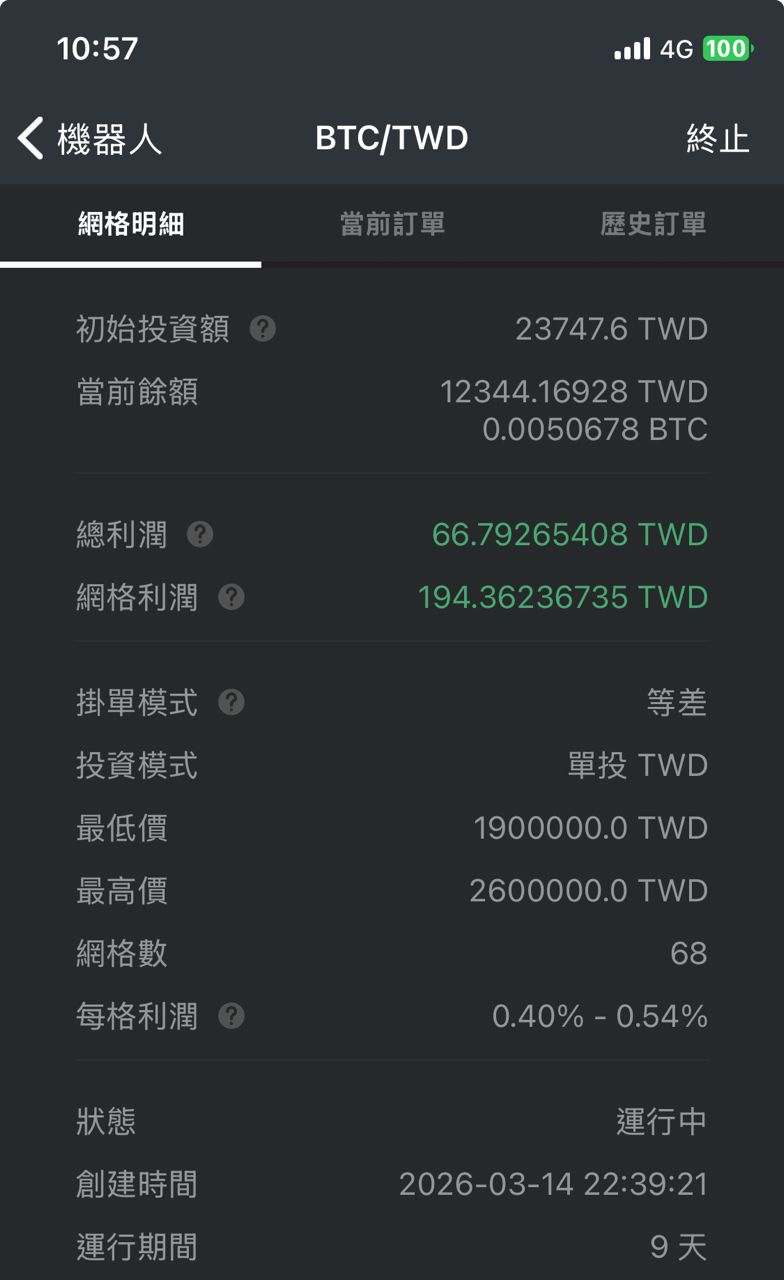Show help for 初始投資額

point(263,329)
